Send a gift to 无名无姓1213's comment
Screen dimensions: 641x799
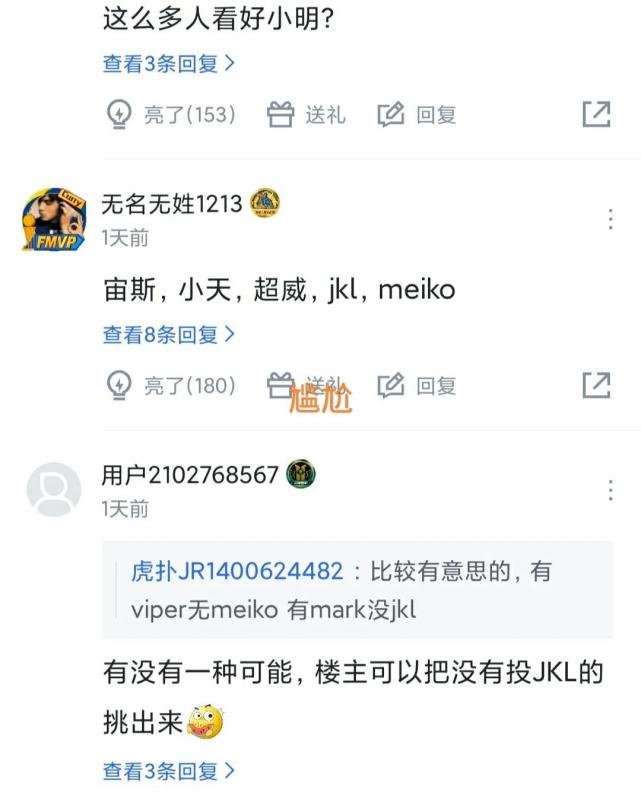pyautogui.click(x=306, y=385)
